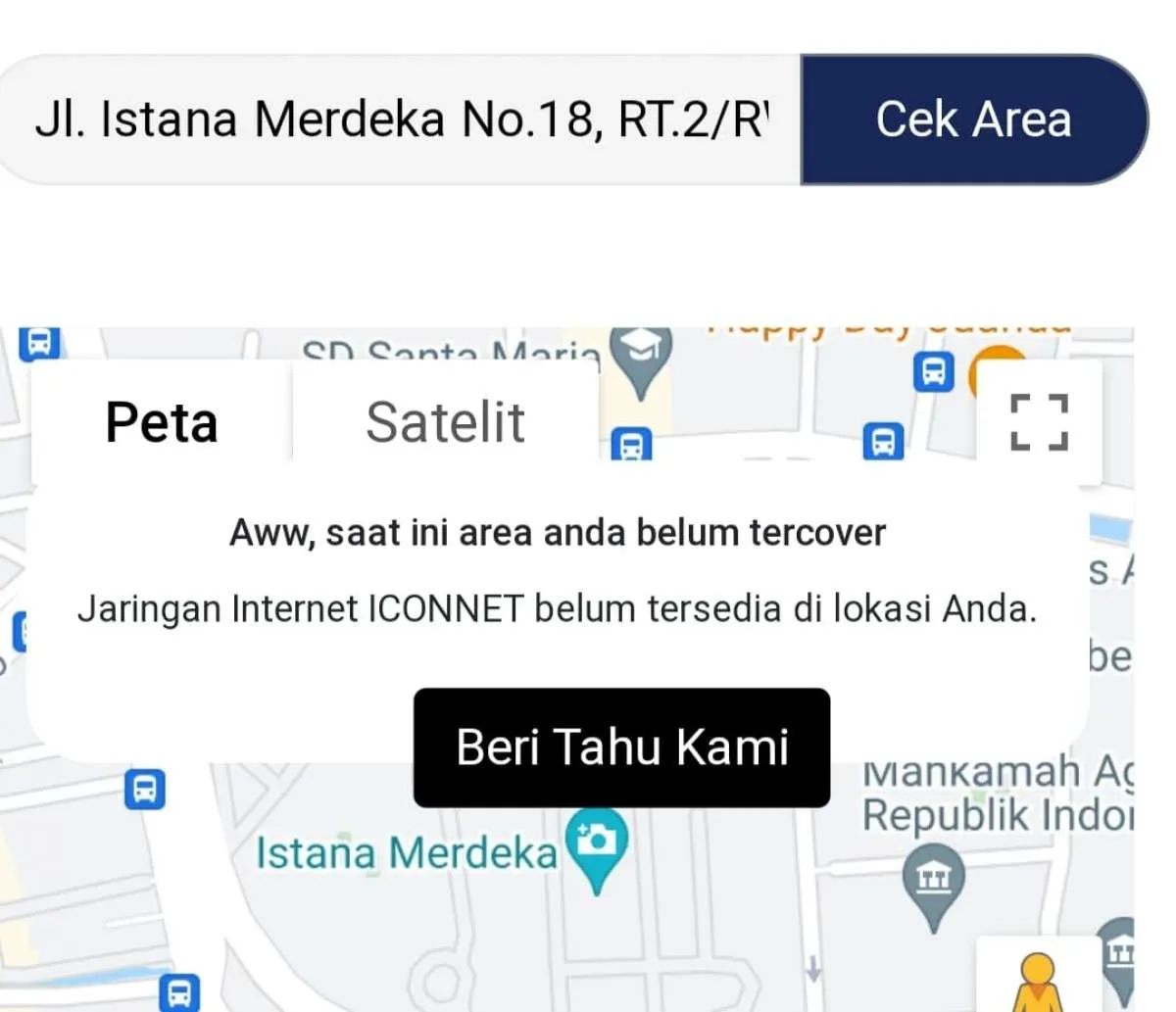The width and height of the screenshot is (1176, 1012).
Task: Tap the address input field
Action: [402, 120]
